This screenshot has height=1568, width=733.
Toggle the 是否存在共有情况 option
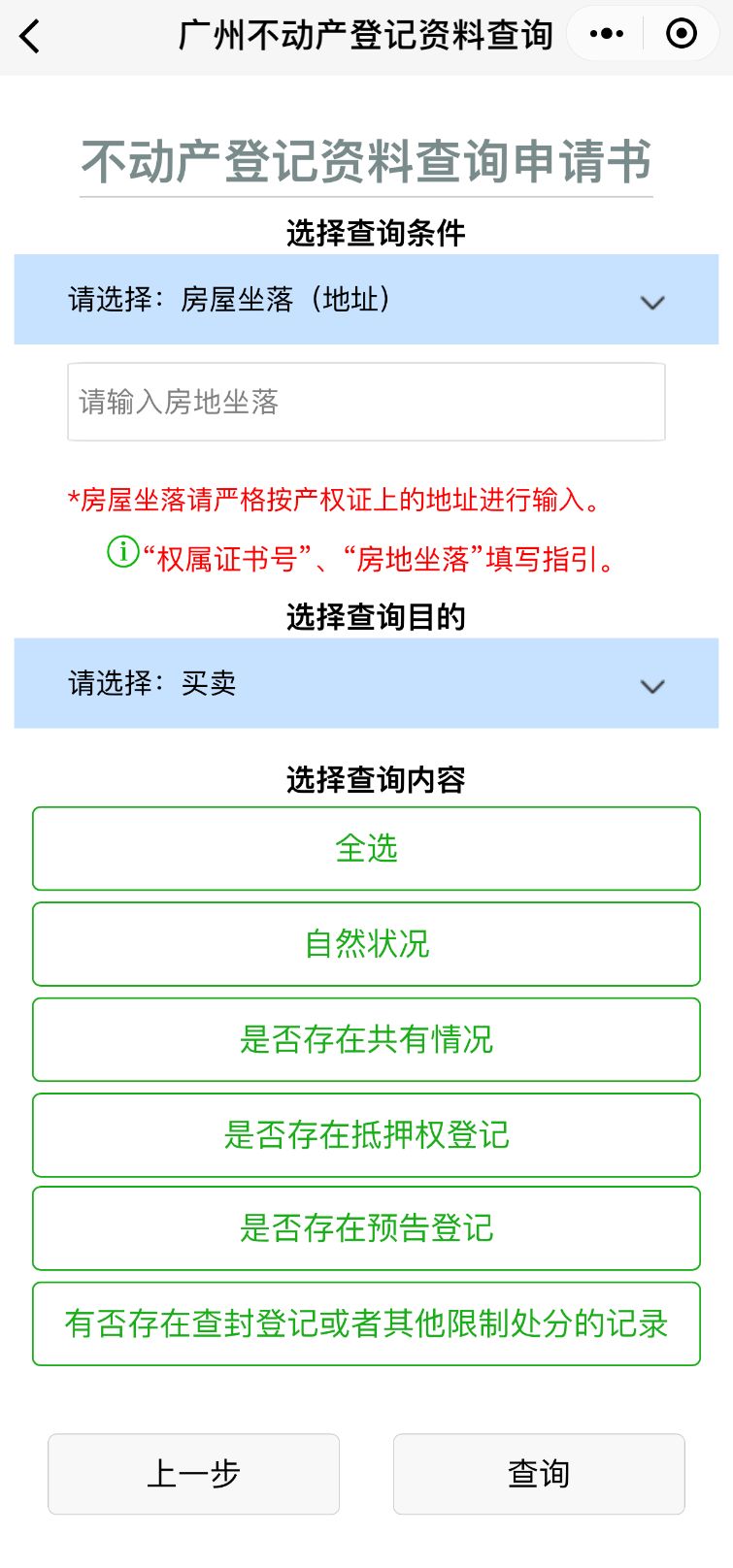[x=366, y=1038]
